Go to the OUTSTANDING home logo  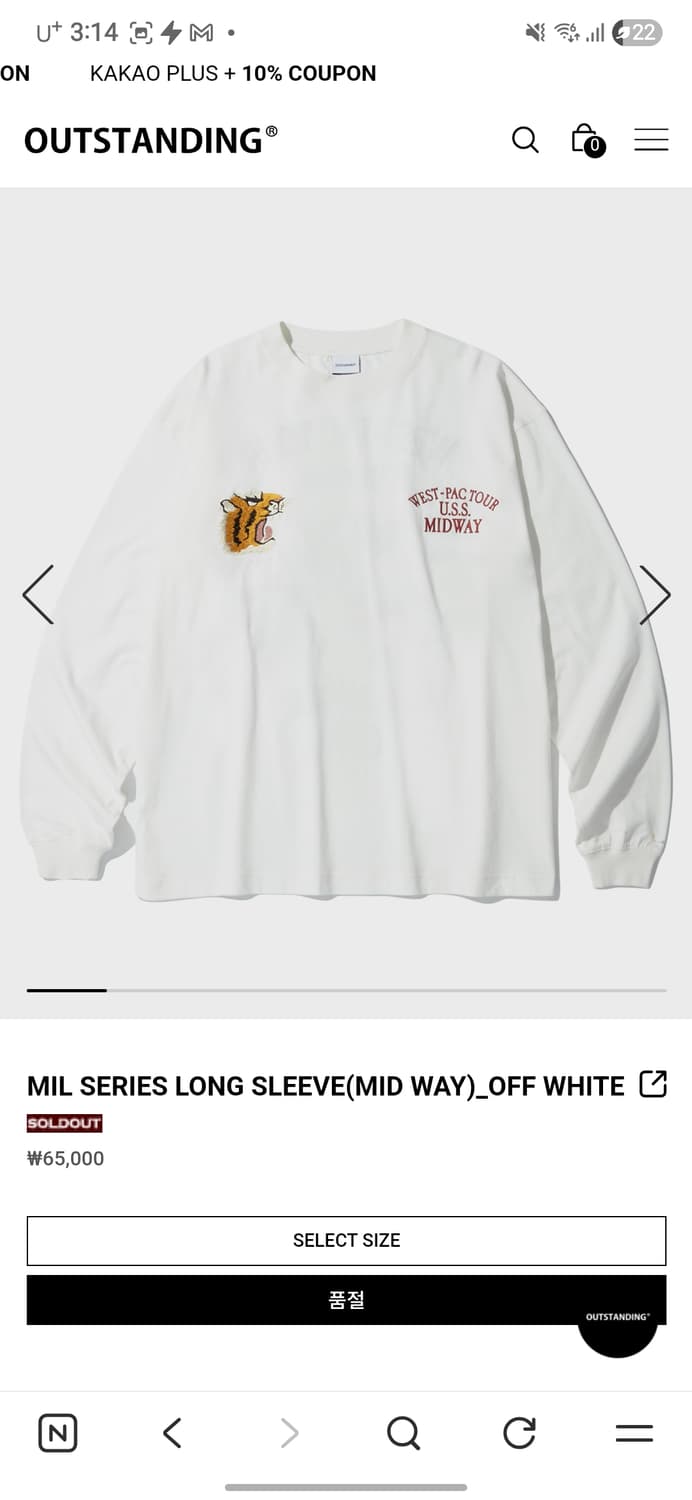[x=151, y=141]
